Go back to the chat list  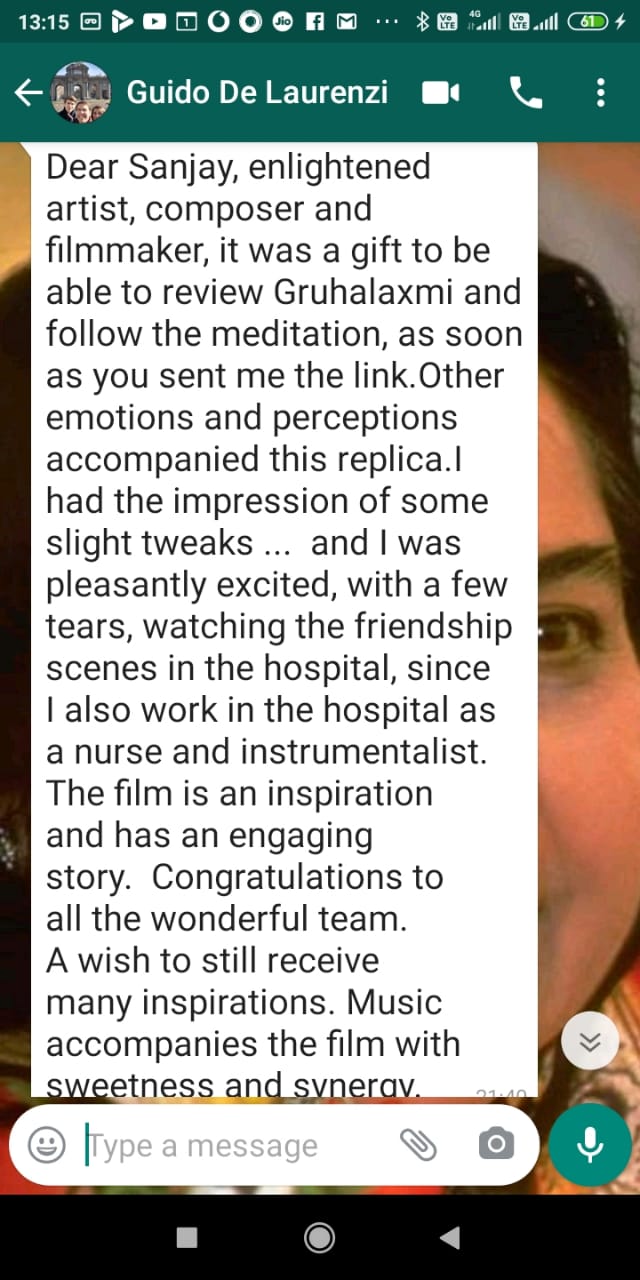(x=28, y=93)
